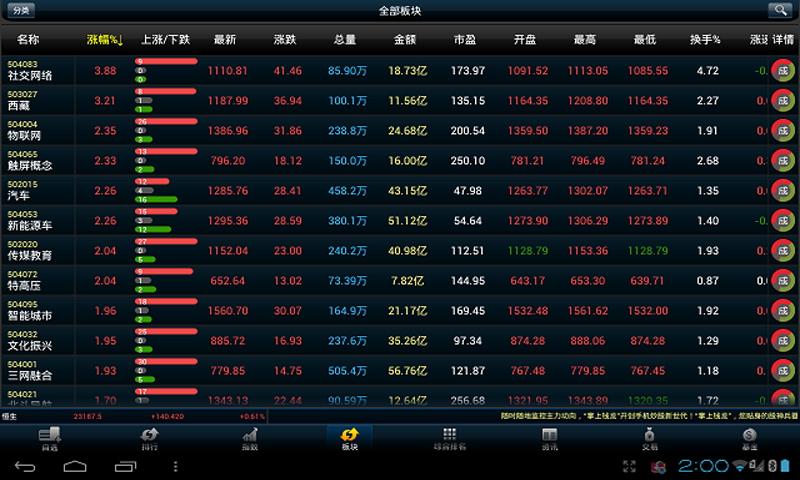This screenshot has height=480, width=800.
Task: Sort the list by 涨幅% column
Action: 104,40
